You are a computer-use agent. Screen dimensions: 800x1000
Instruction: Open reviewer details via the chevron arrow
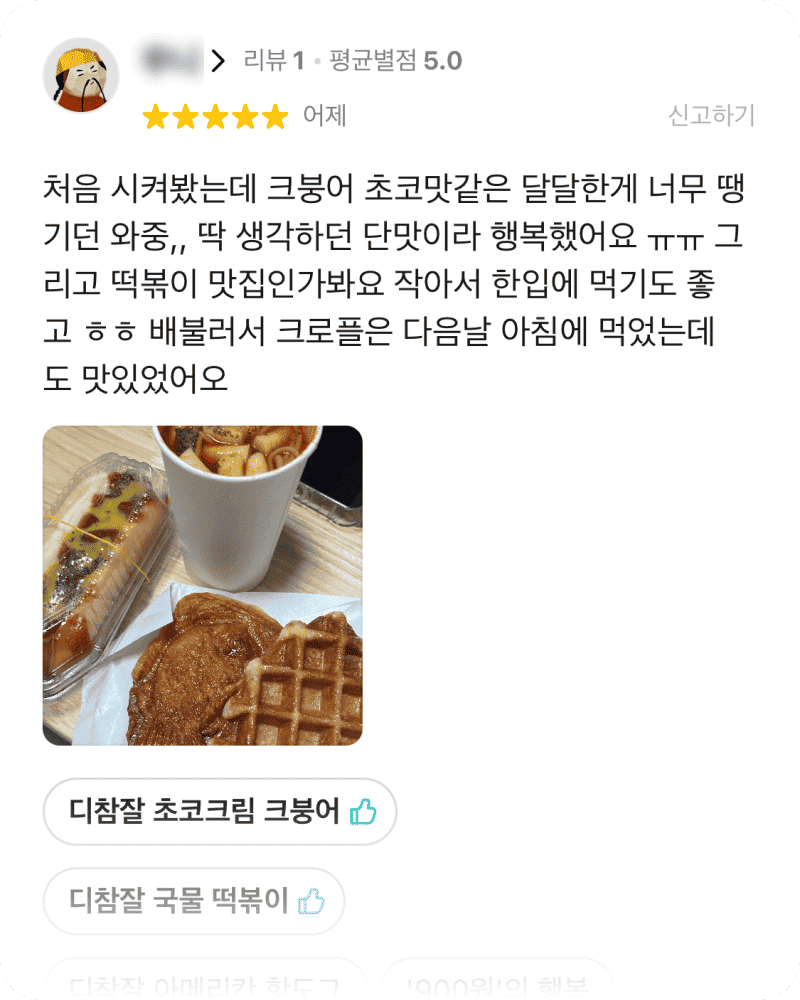[219, 62]
